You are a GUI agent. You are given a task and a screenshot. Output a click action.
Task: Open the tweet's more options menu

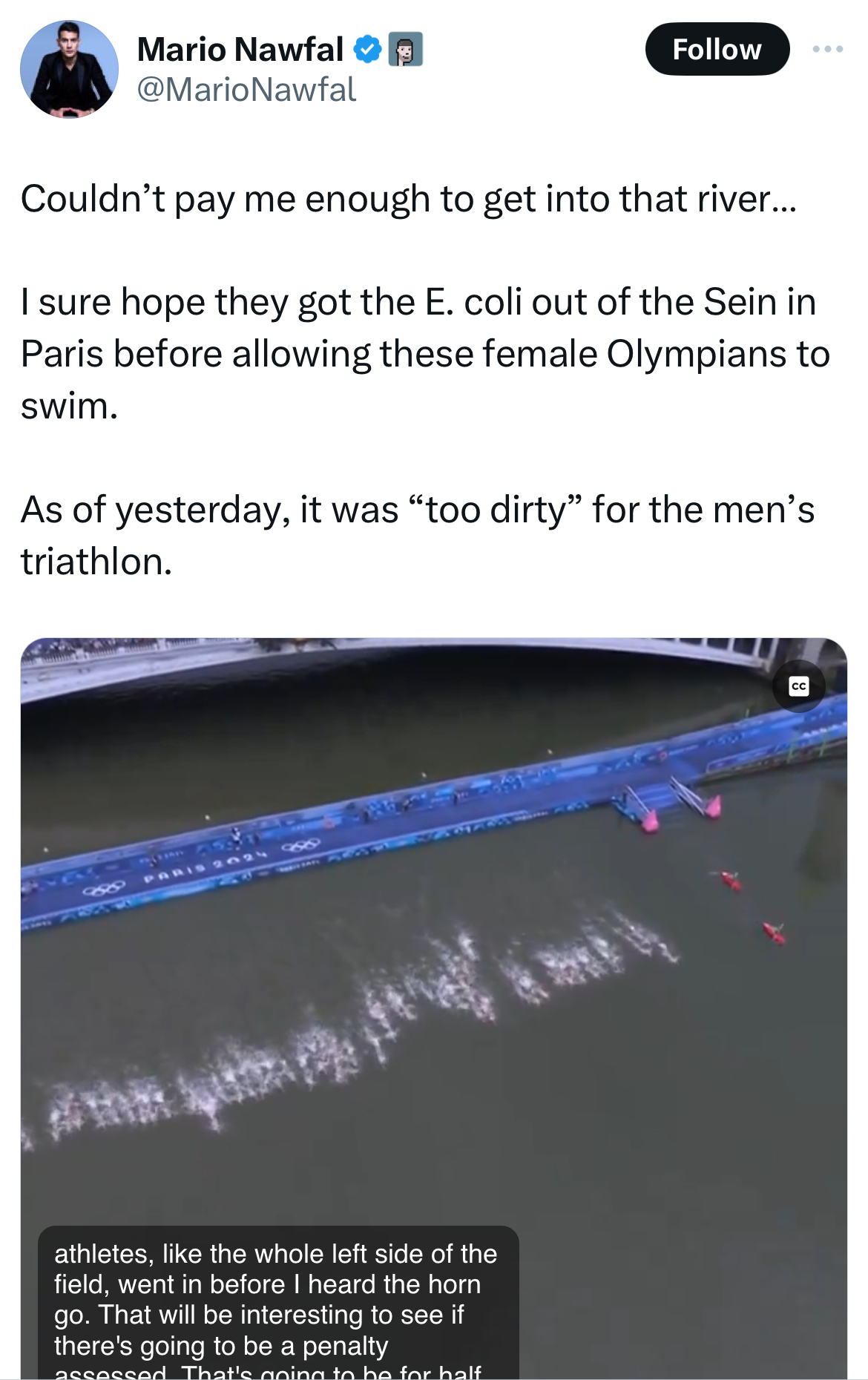coord(827,49)
